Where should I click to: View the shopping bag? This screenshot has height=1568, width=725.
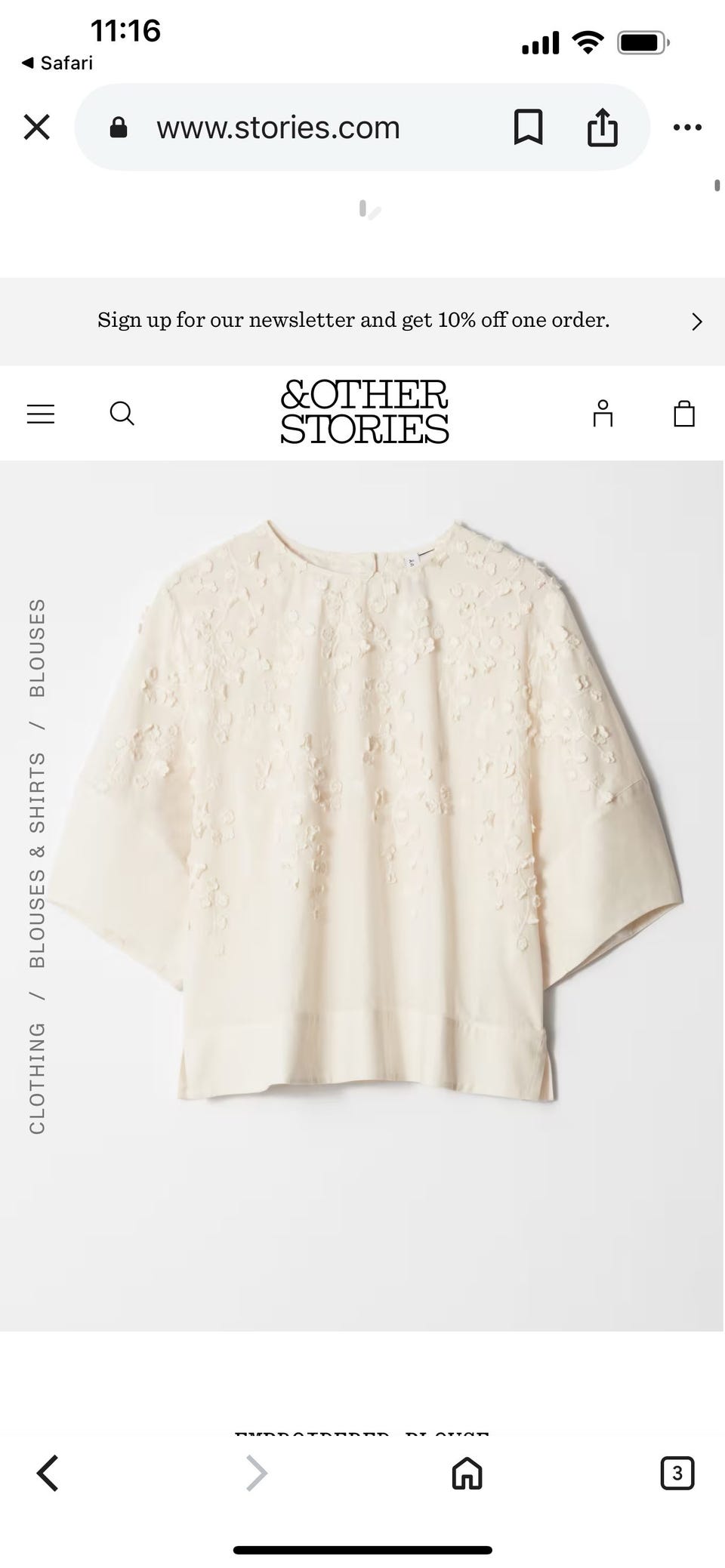pyautogui.click(x=684, y=413)
